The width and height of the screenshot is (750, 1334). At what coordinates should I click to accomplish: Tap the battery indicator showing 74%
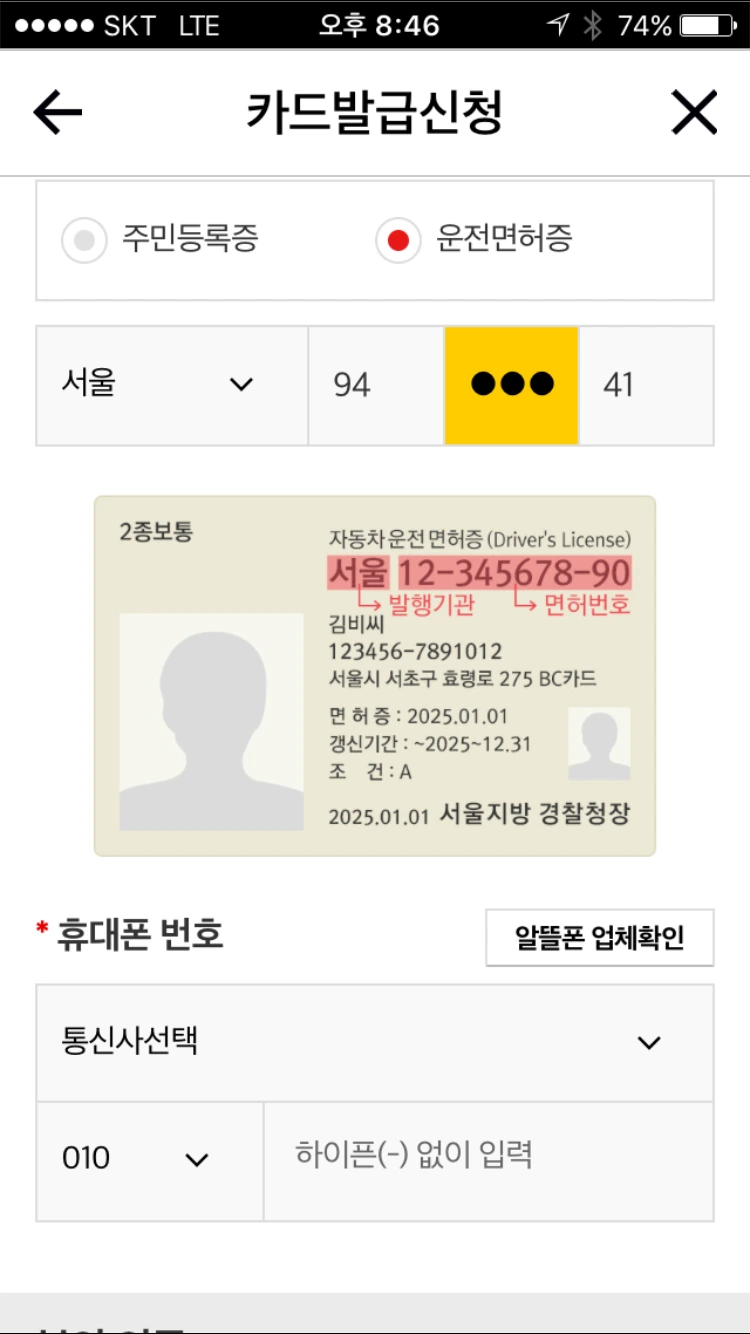672,26
